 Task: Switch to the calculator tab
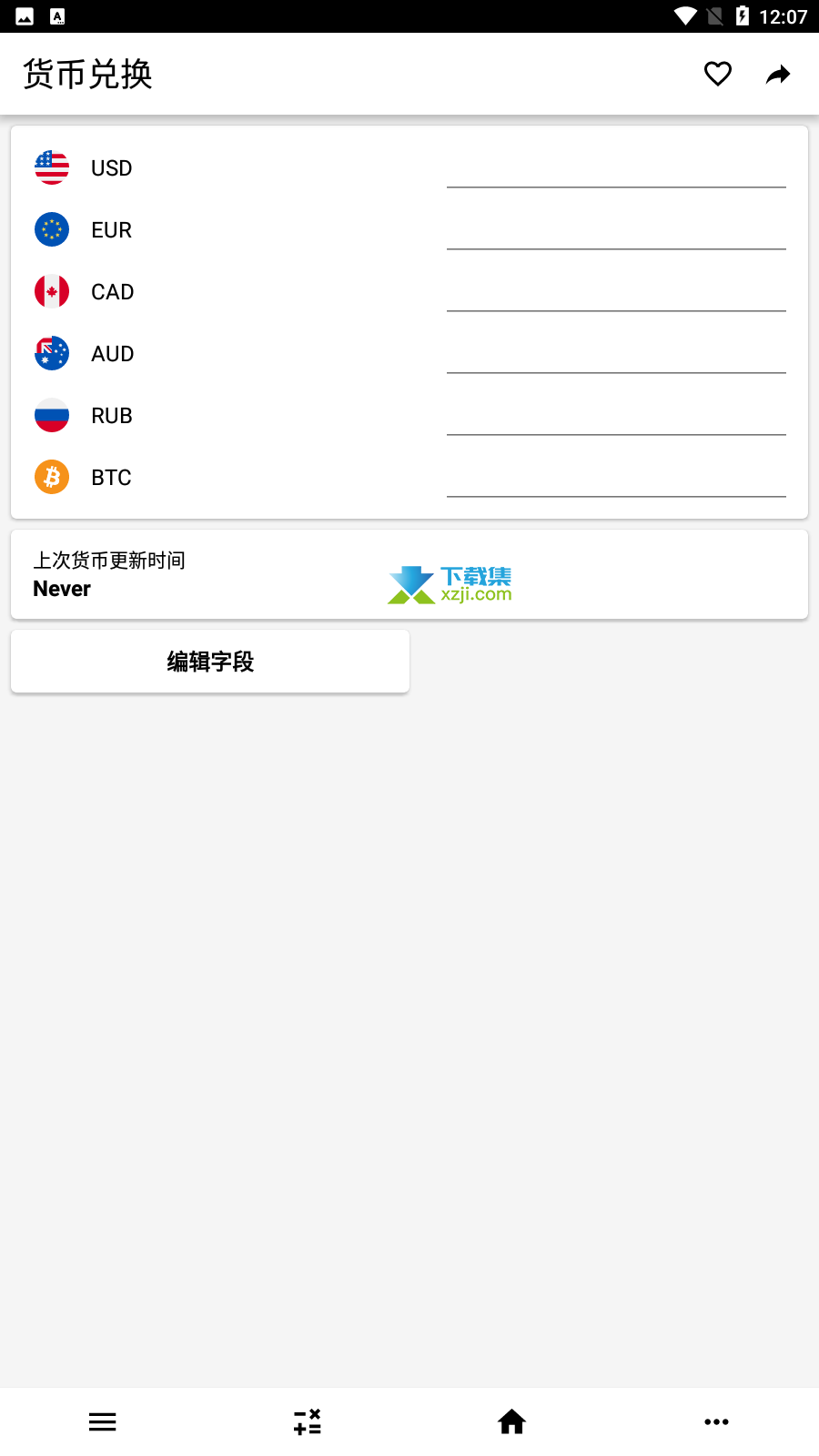(x=308, y=1421)
